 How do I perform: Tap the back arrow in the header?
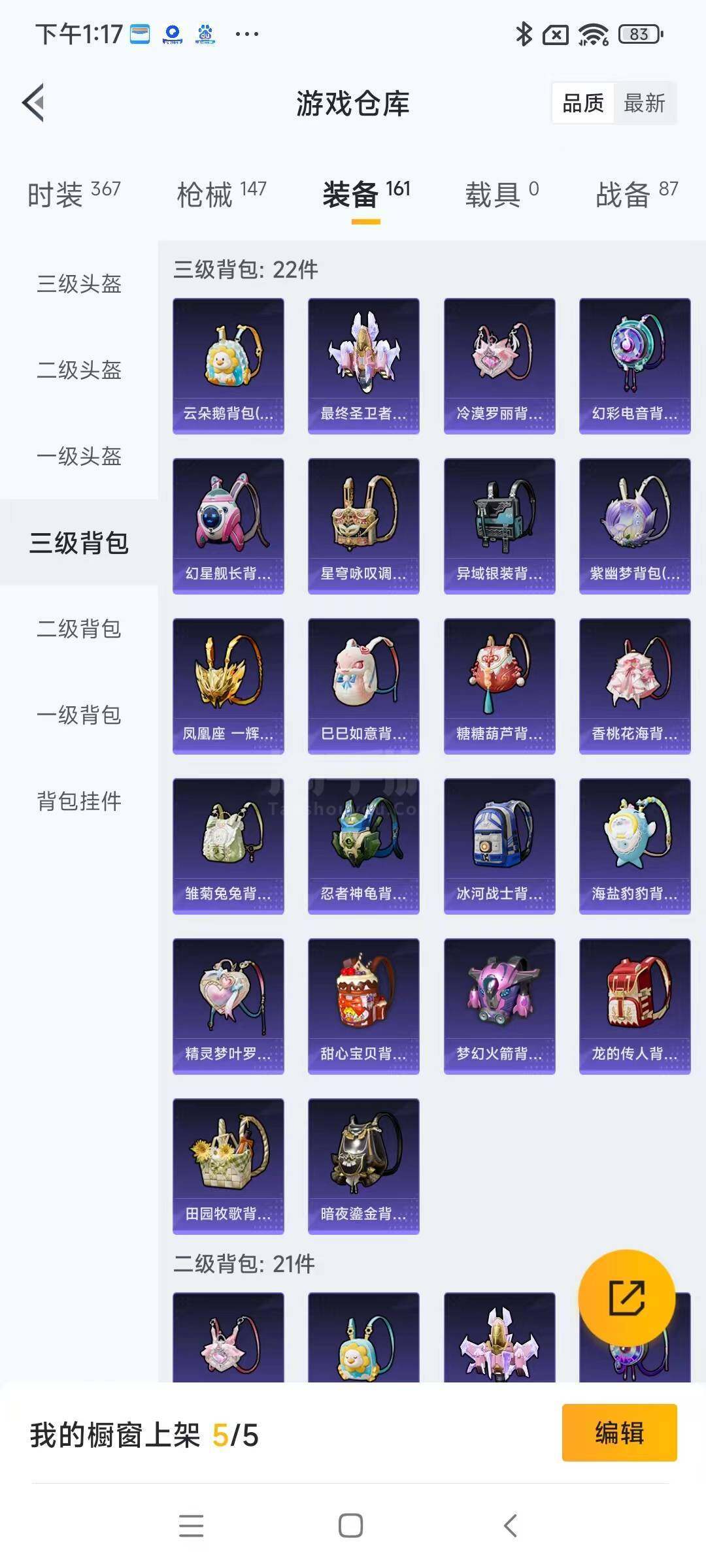[x=34, y=103]
